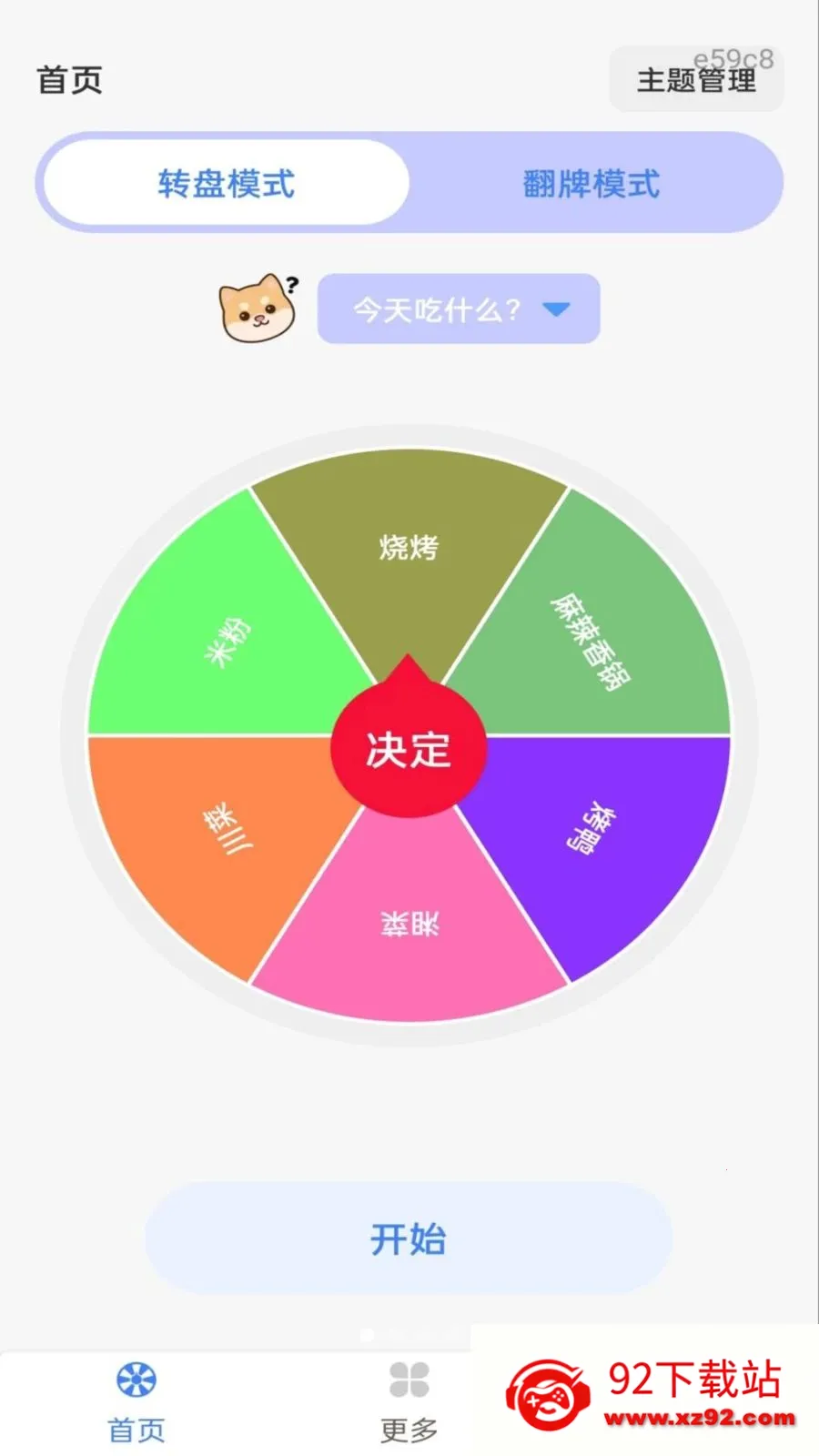Open the dropdown arrow beside 今天吃什么
This screenshot has width=819, height=1456.
[558, 309]
